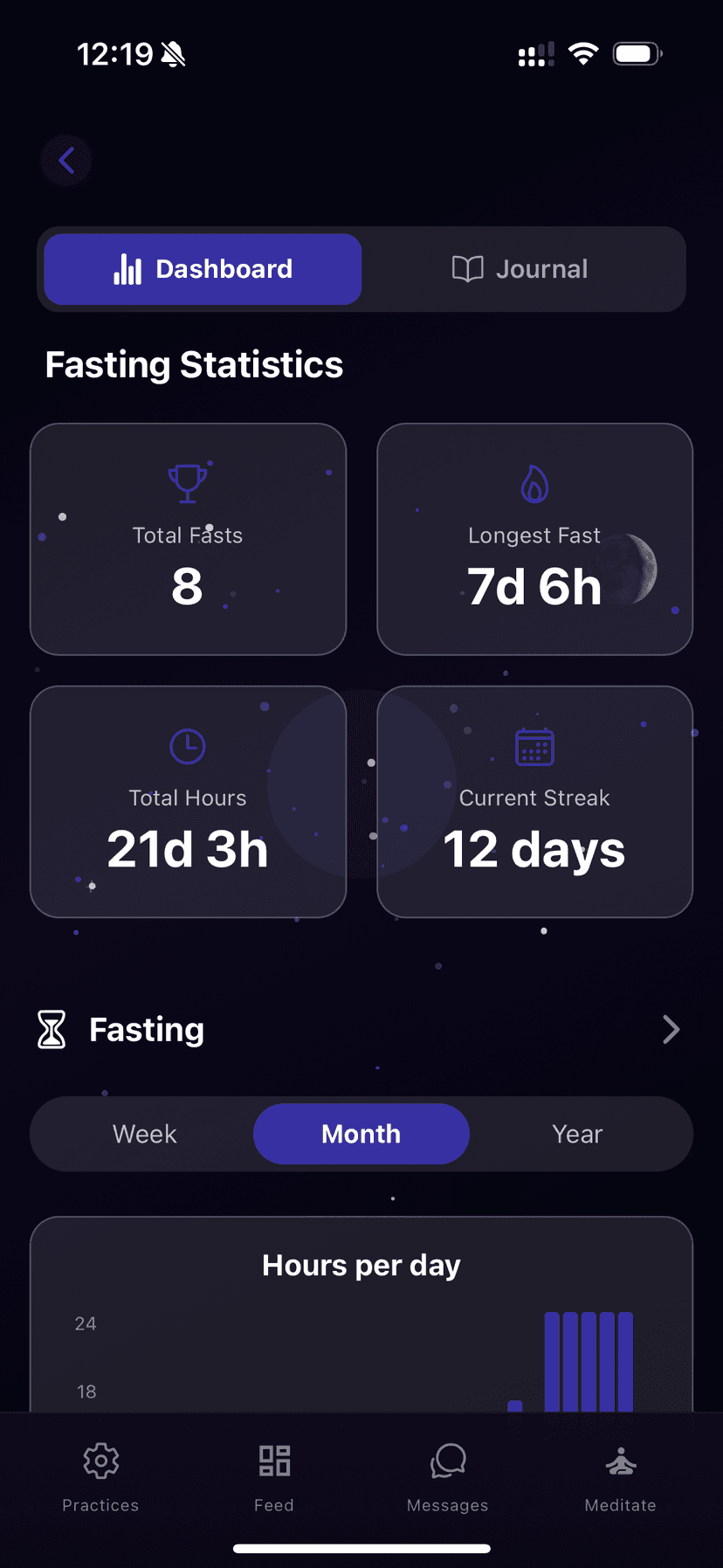Enable the Year time range
Image resolution: width=723 pixels, height=1568 pixels.
pyautogui.click(x=577, y=1133)
